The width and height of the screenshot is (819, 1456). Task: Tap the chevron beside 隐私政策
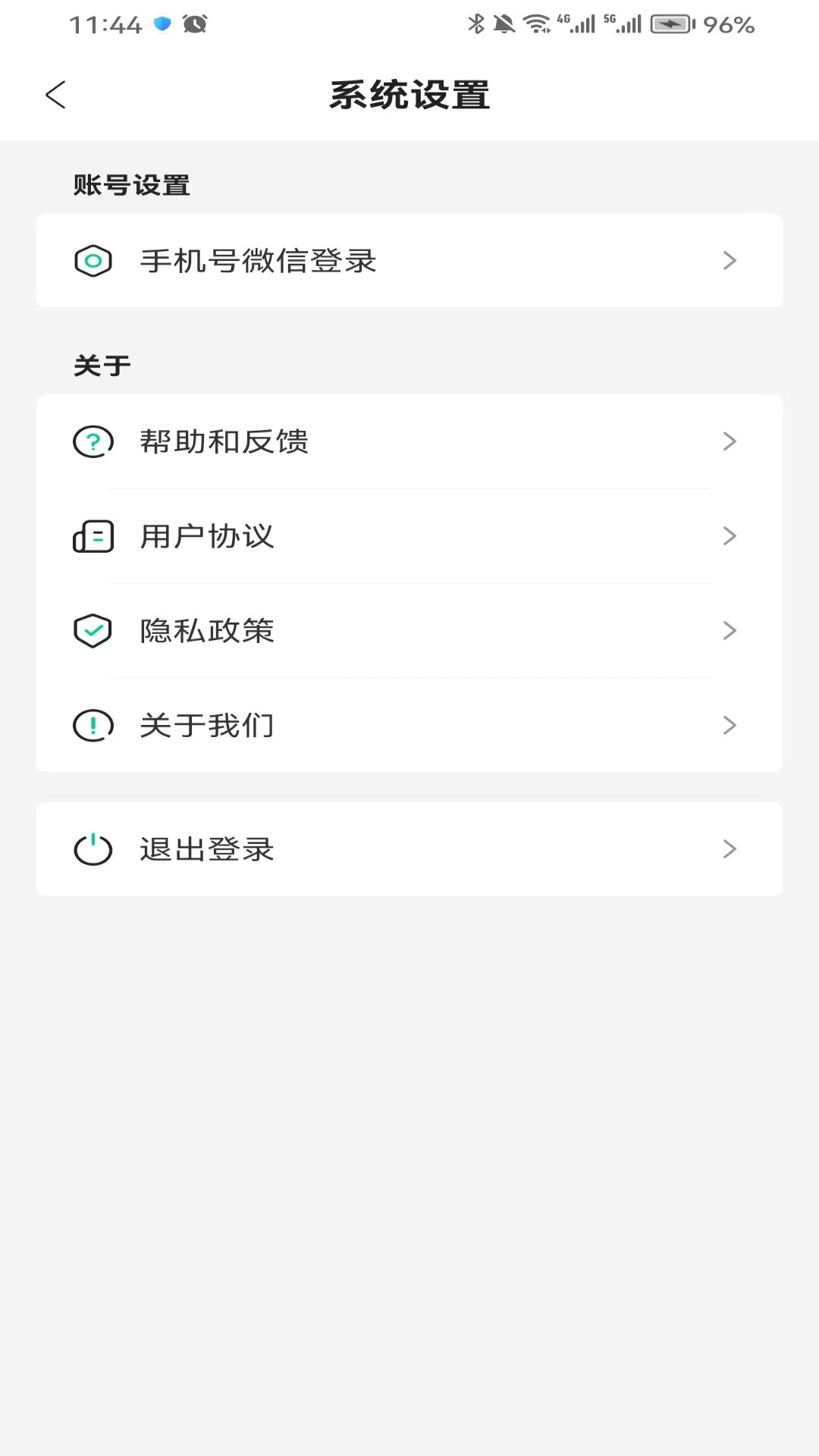pos(730,630)
